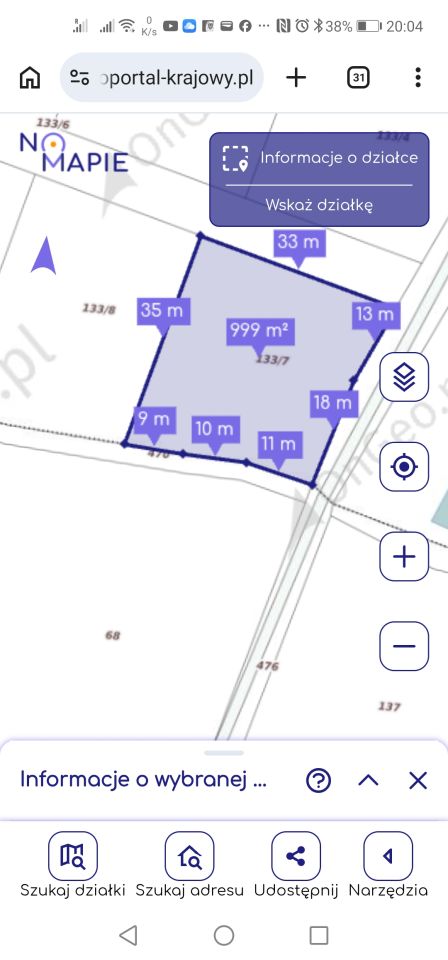Zoom out the map
The image size is (448, 960).
[404, 646]
